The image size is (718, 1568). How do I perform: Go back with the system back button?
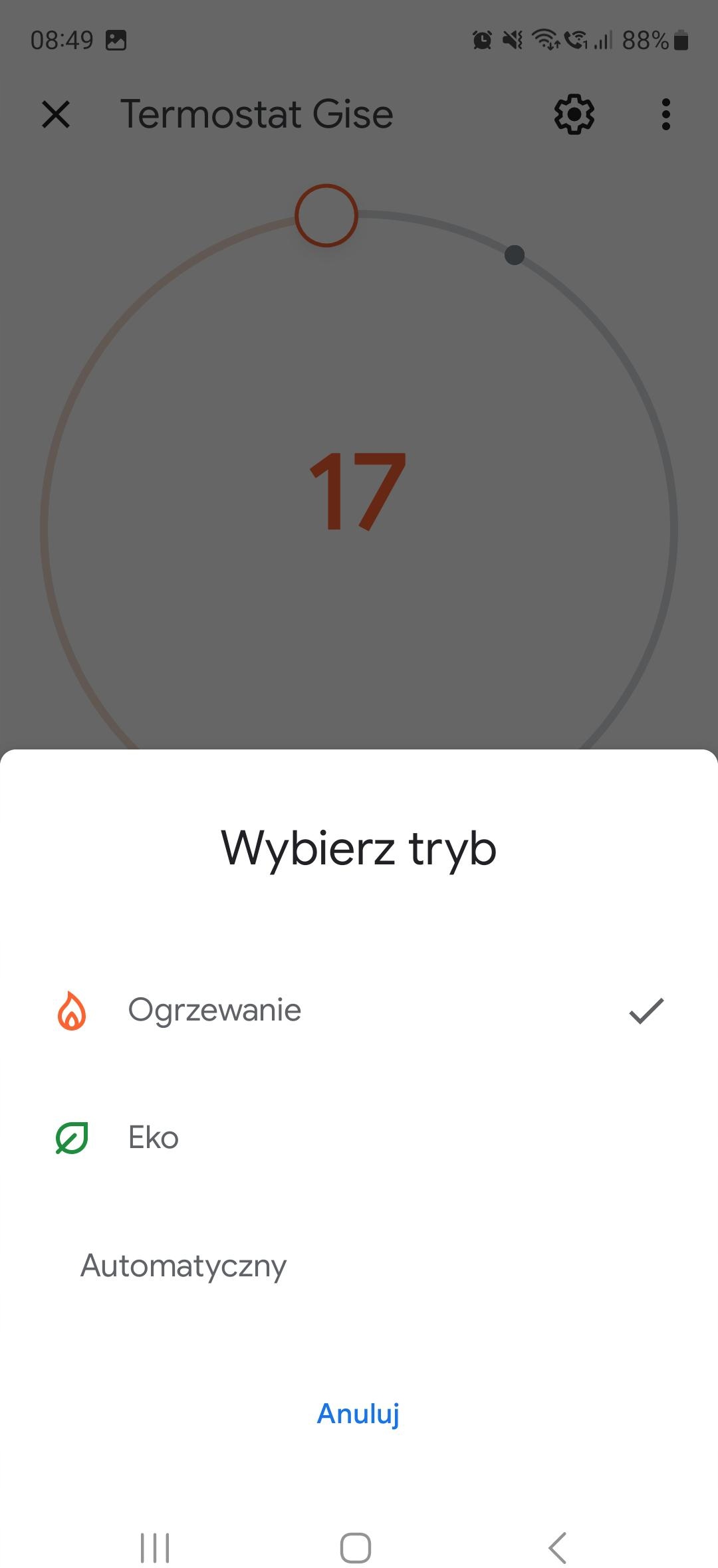click(557, 1547)
